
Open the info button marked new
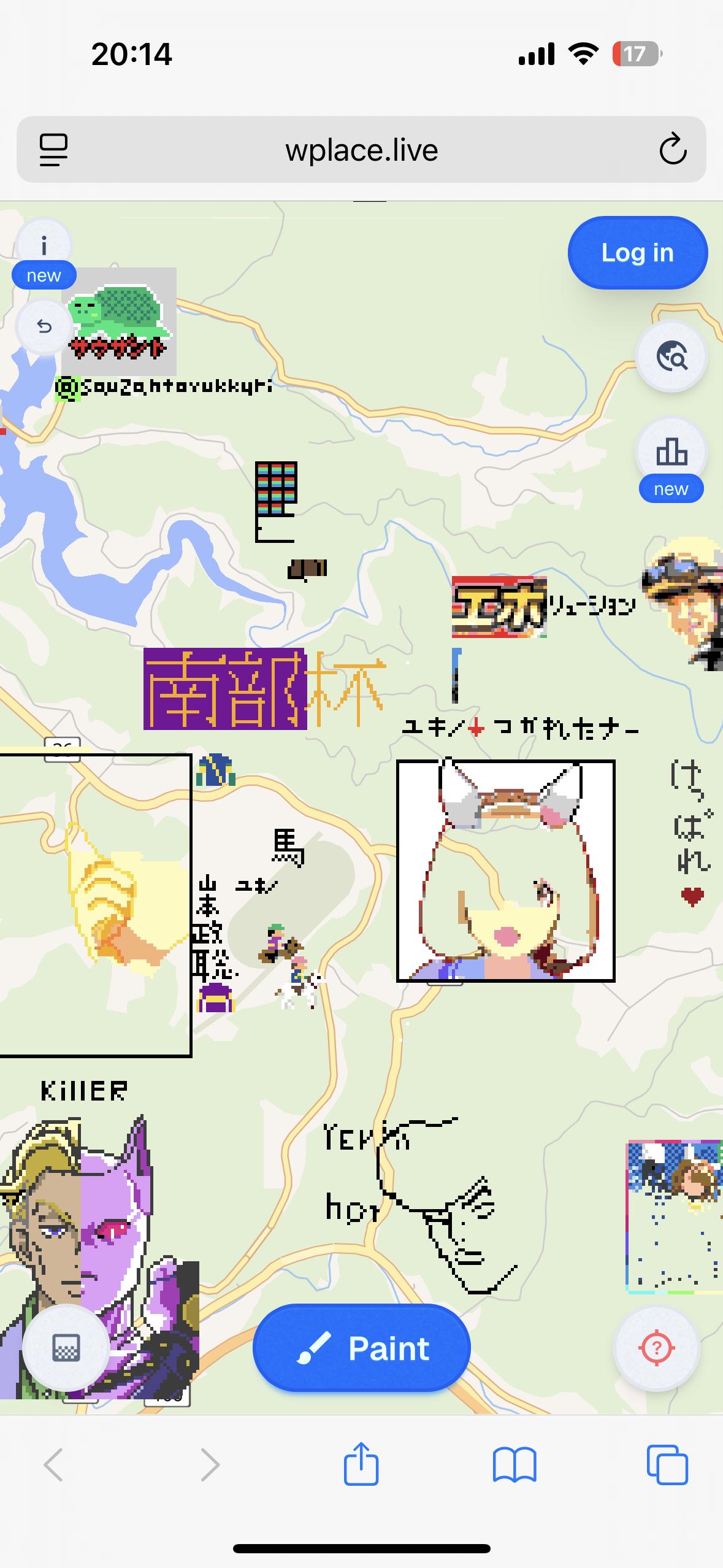[44, 247]
